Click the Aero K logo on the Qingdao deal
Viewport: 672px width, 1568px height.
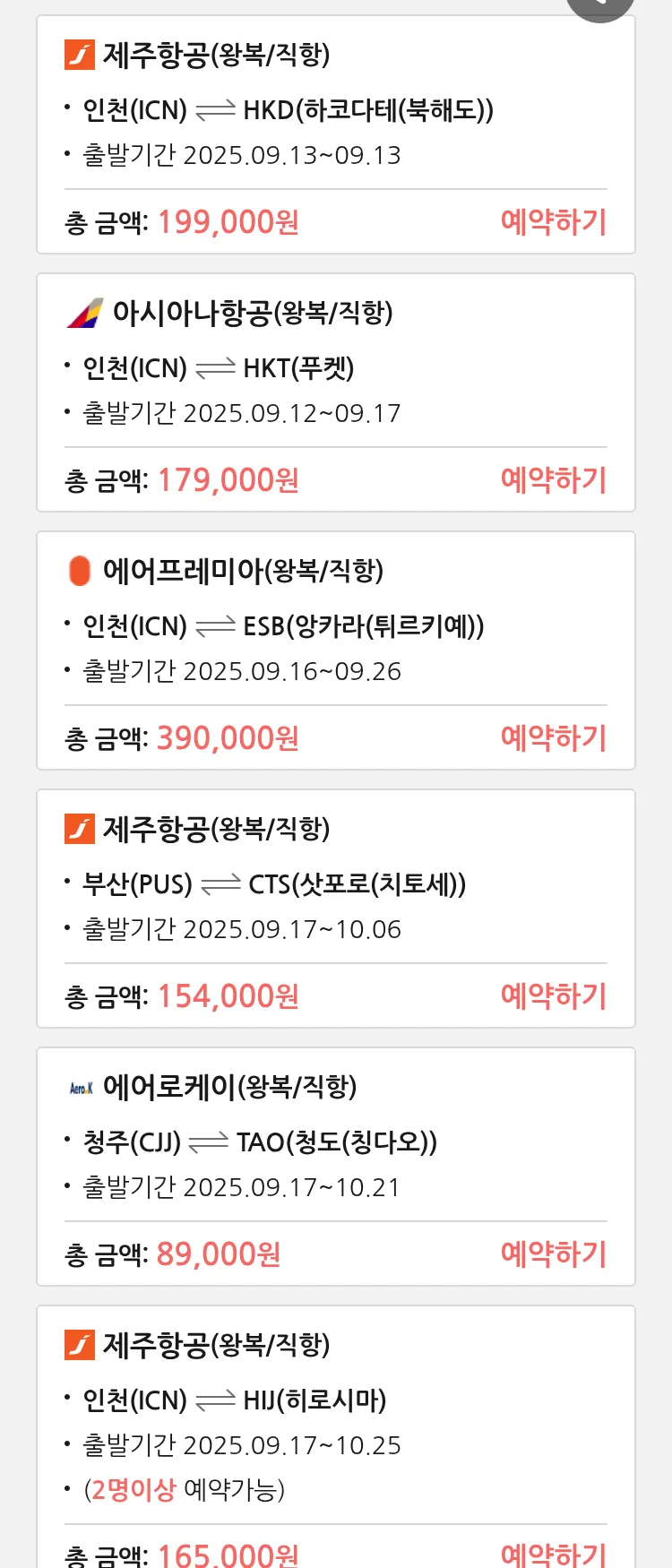coord(81,1086)
